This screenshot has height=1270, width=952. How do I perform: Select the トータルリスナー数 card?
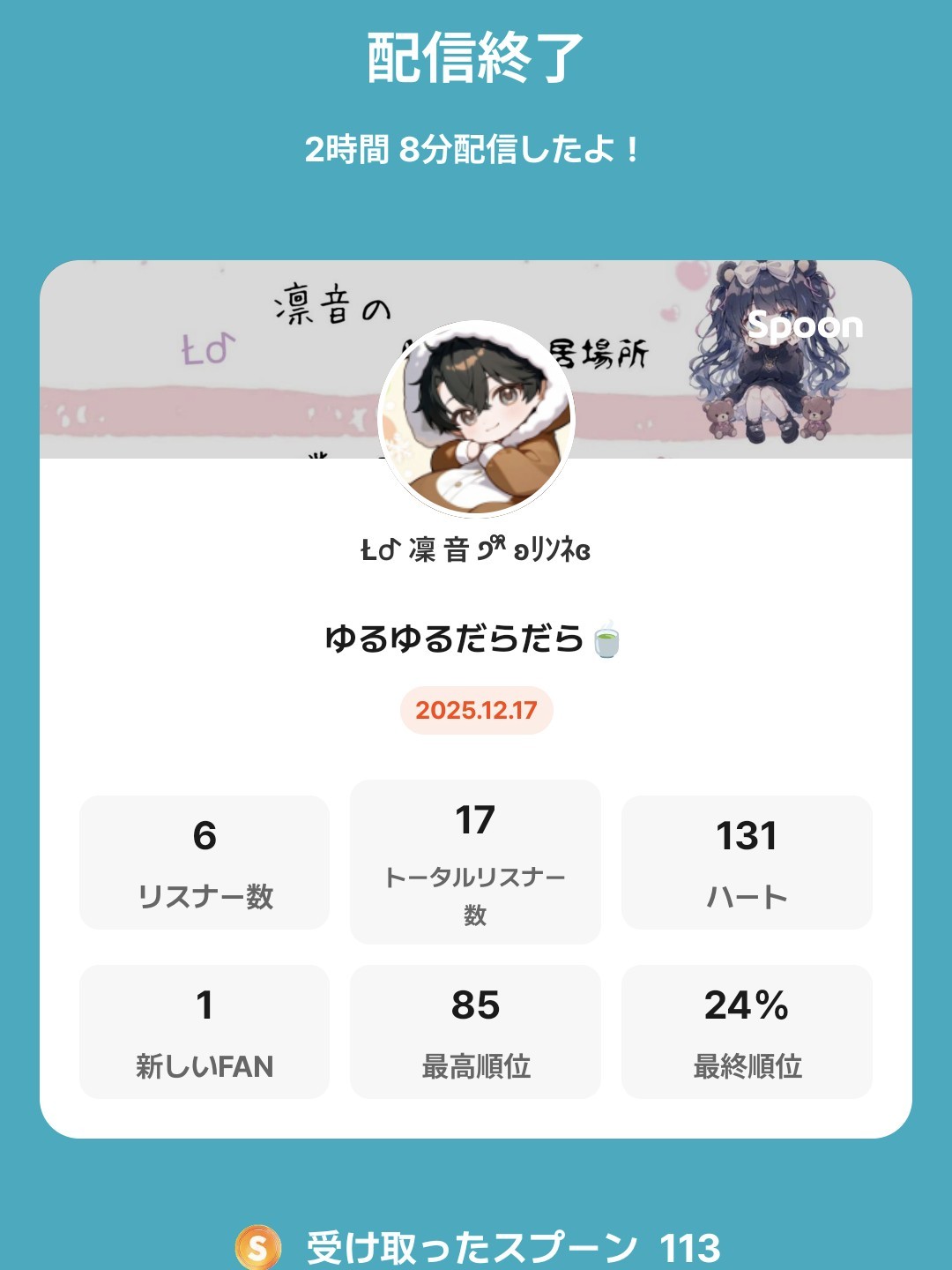[x=476, y=863]
